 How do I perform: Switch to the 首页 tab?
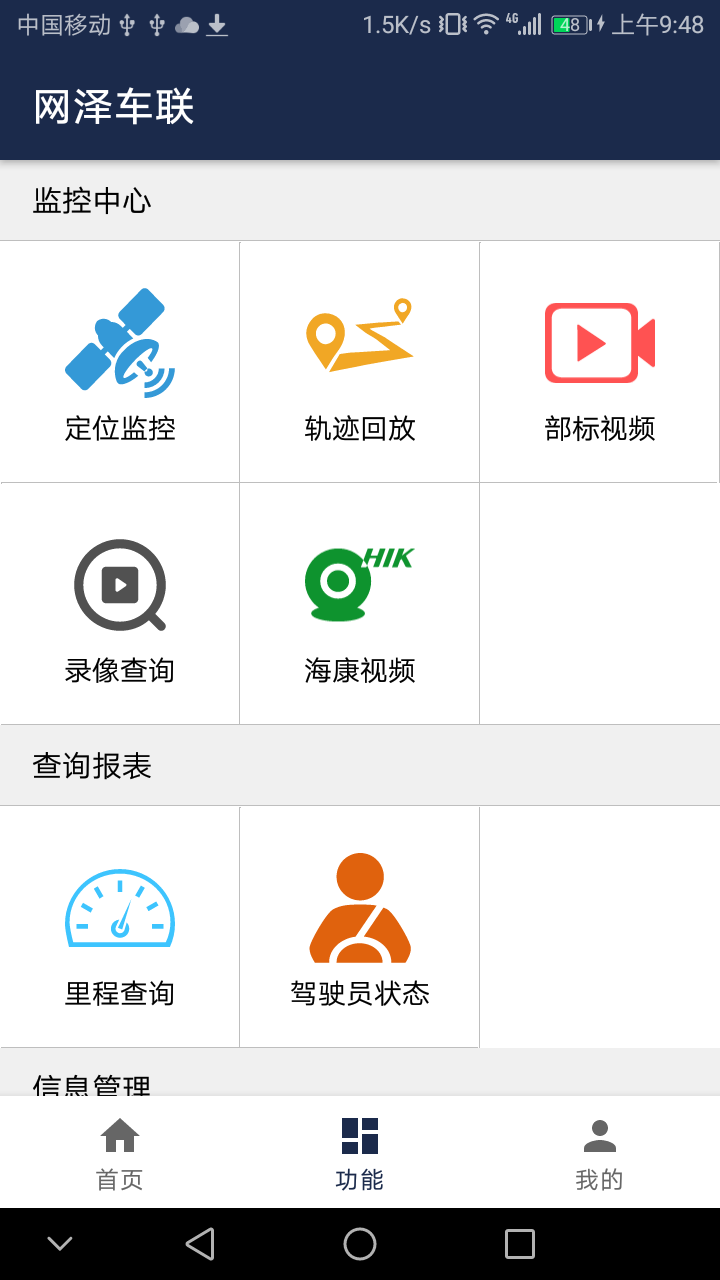click(119, 1152)
